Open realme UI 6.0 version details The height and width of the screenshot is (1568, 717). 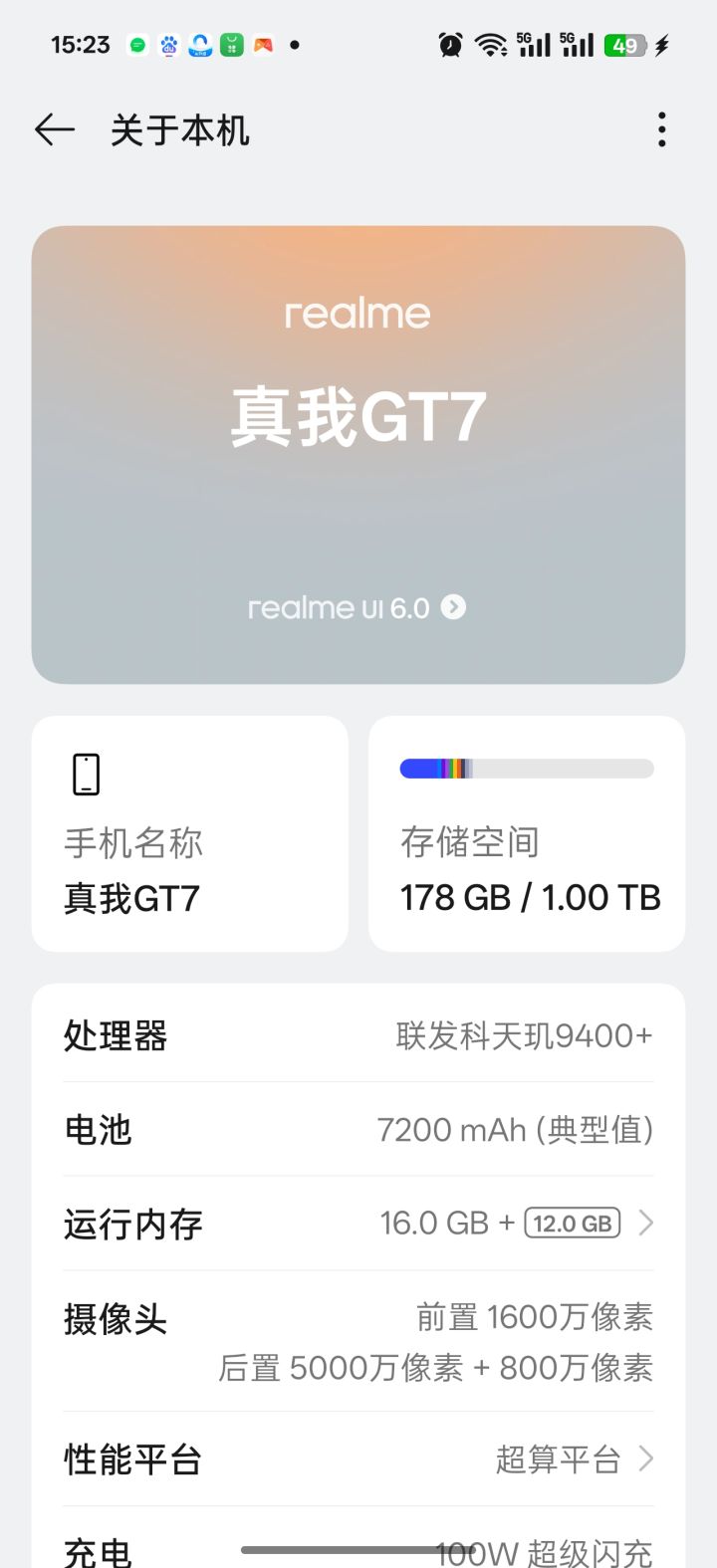pyautogui.click(x=357, y=607)
